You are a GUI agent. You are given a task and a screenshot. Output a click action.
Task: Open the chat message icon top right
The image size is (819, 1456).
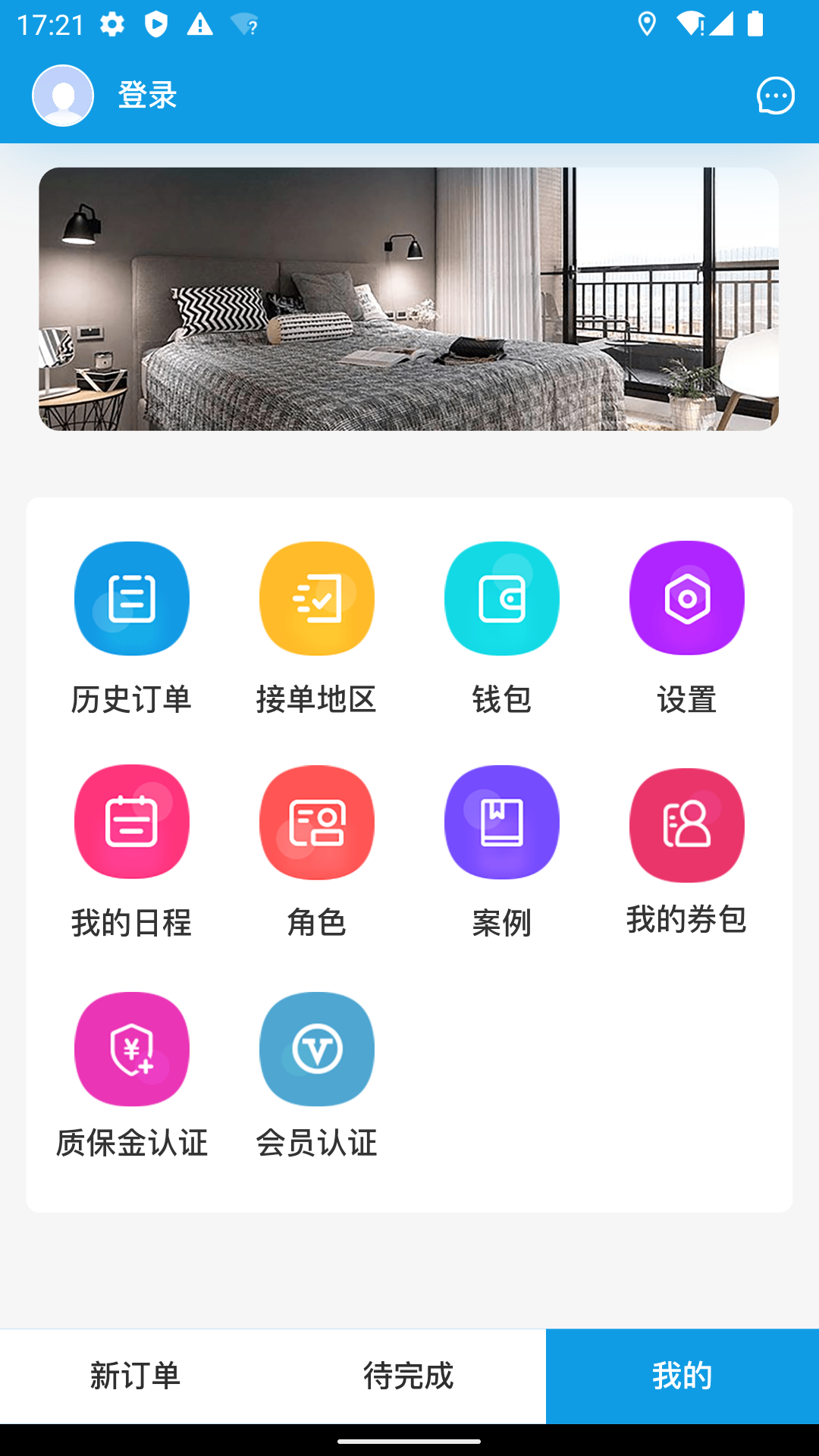coord(773,96)
